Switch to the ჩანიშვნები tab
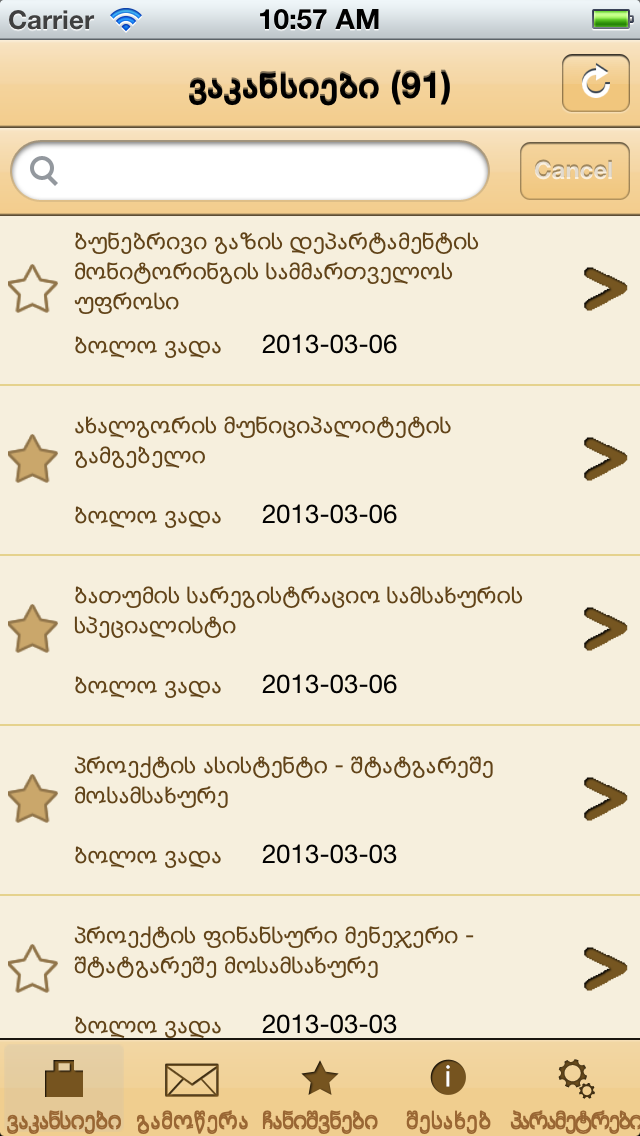This screenshot has width=640, height=1136. click(320, 1089)
